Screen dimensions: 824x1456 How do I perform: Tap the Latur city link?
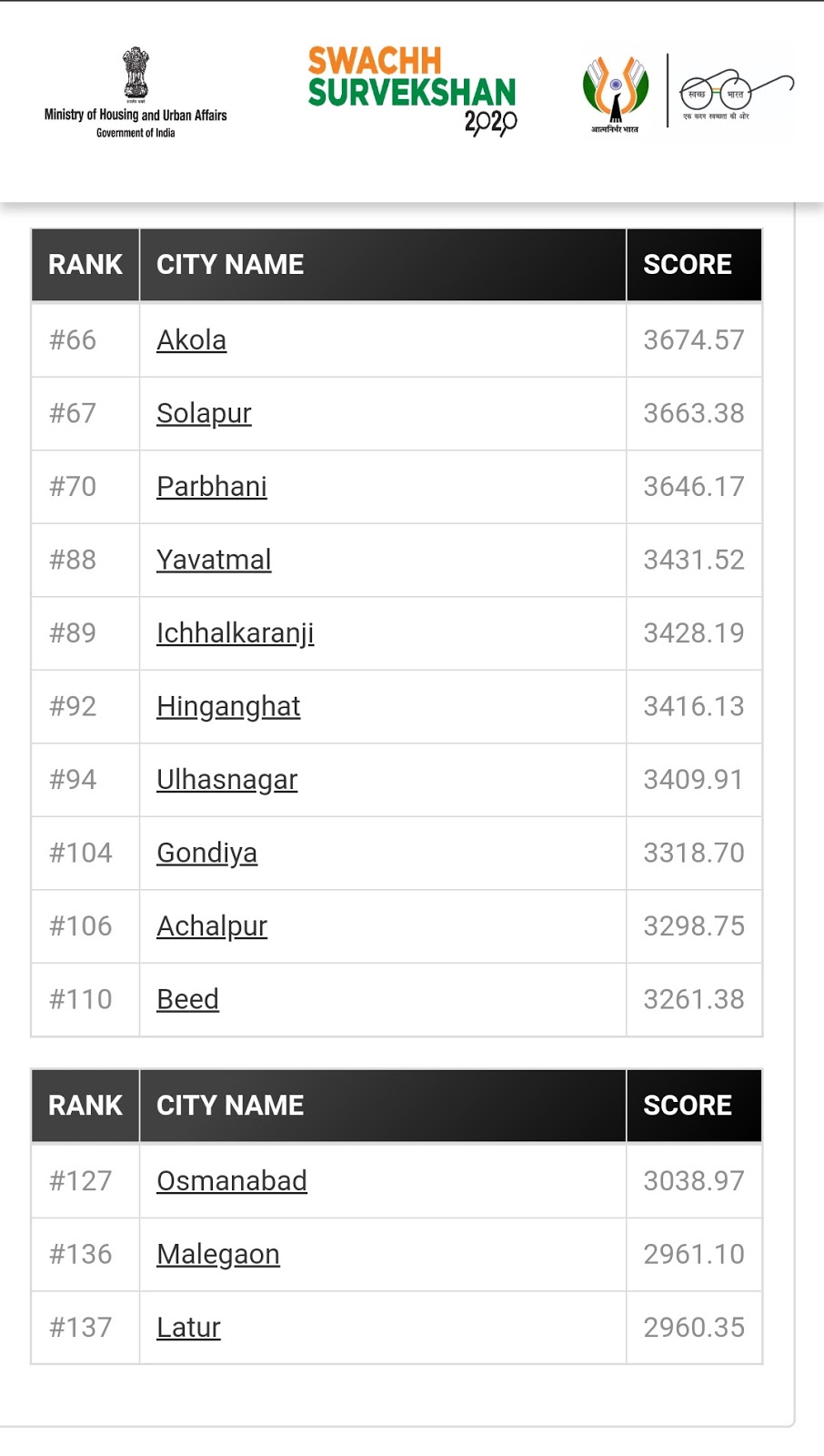tap(188, 1328)
